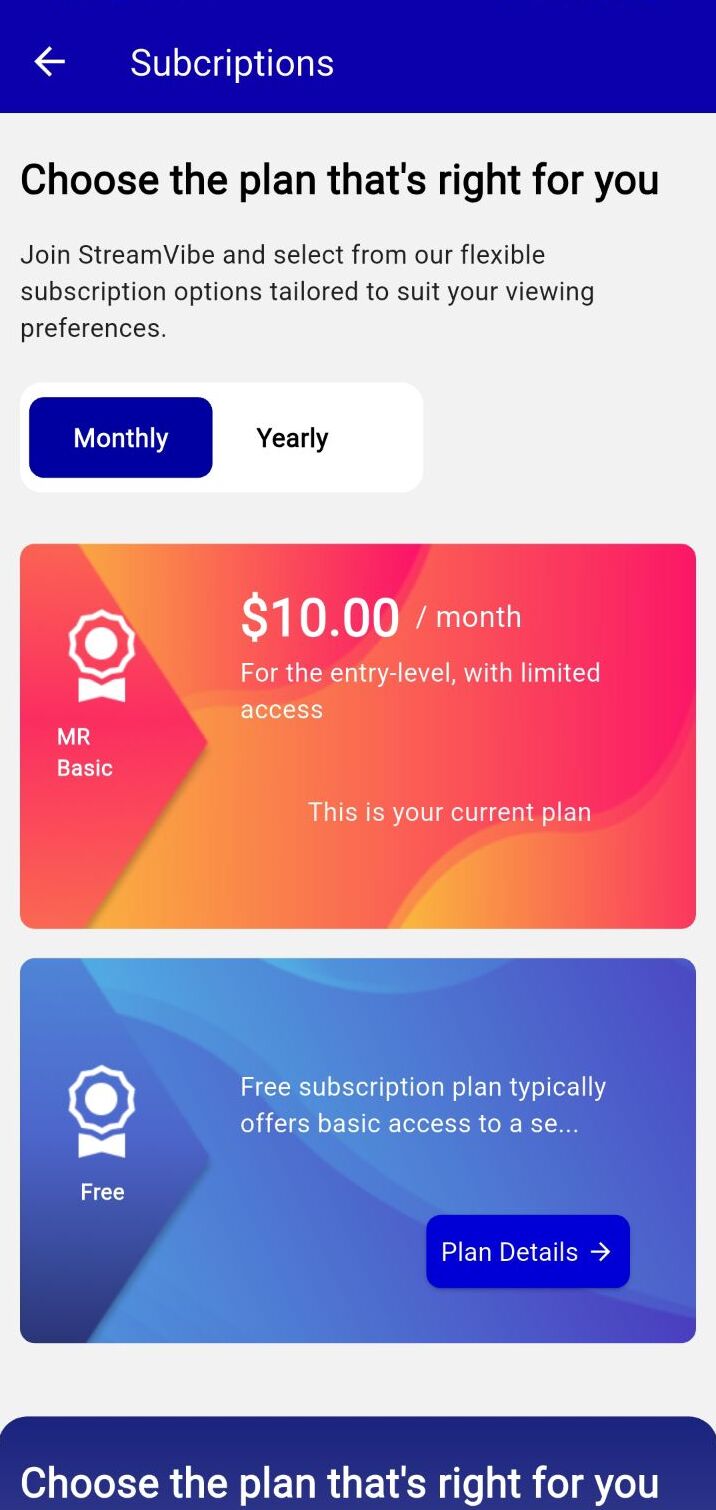
Task: Open the Free subscription plan card
Action: [358, 1150]
